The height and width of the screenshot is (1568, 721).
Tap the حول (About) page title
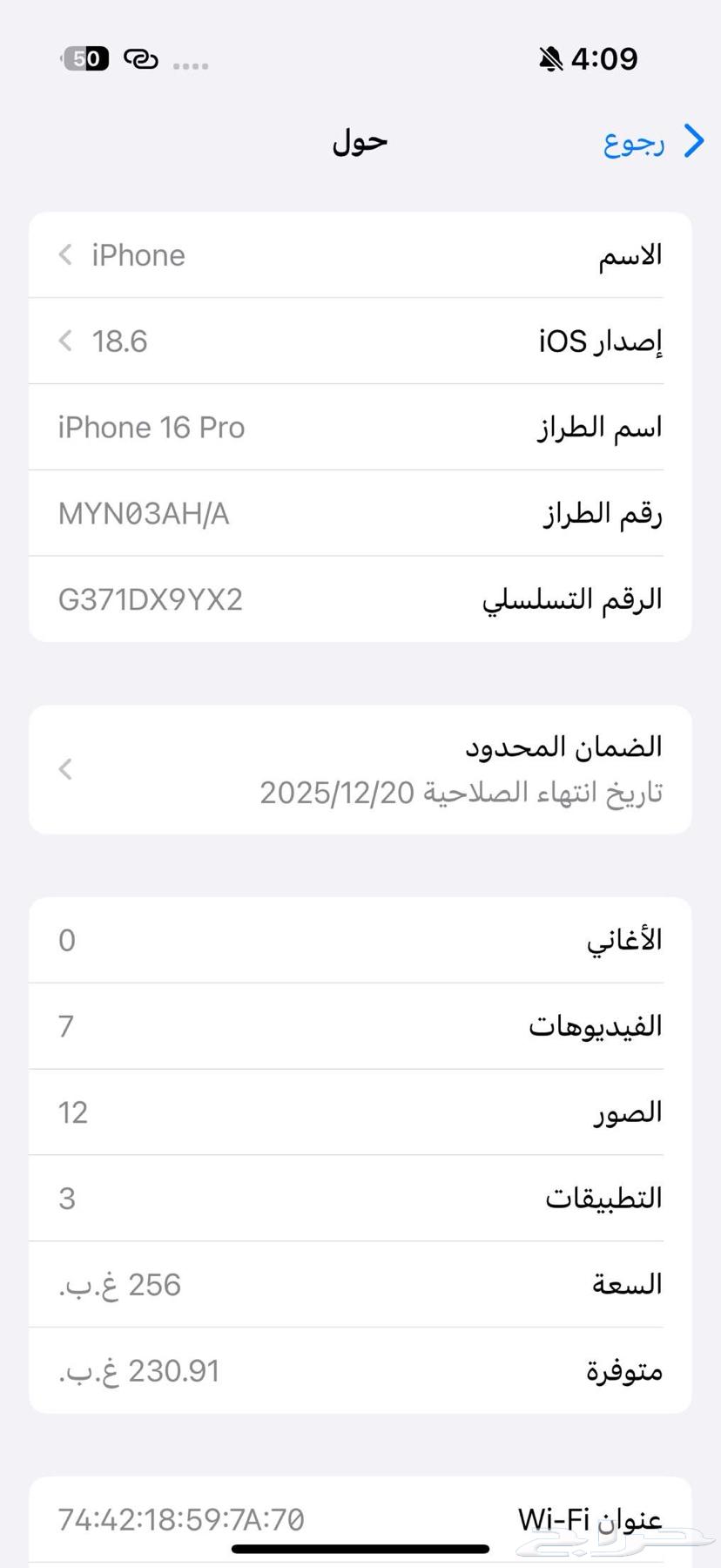pyautogui.click(x=358, y=141)
